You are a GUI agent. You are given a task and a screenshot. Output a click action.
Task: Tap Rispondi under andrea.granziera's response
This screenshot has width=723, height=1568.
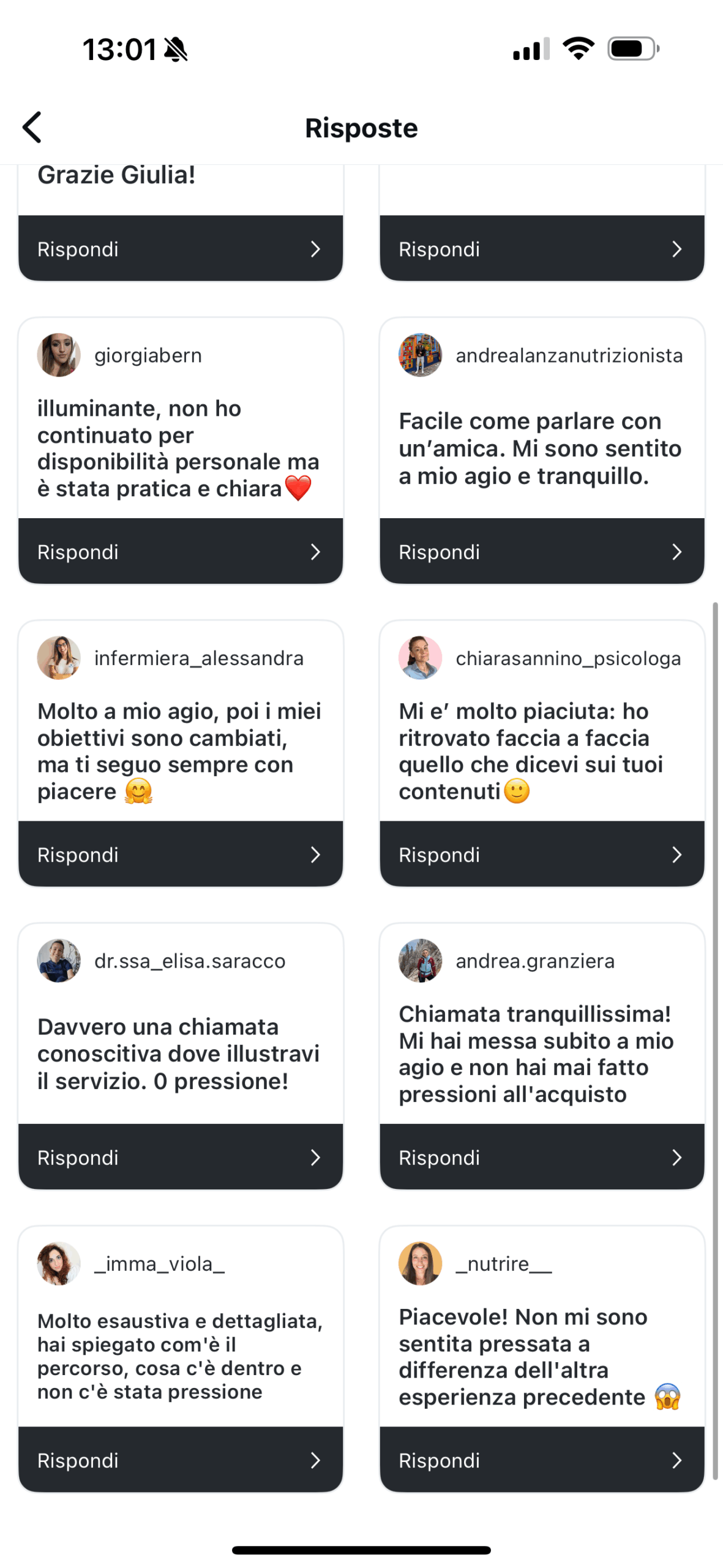[x=541, y=1156]
